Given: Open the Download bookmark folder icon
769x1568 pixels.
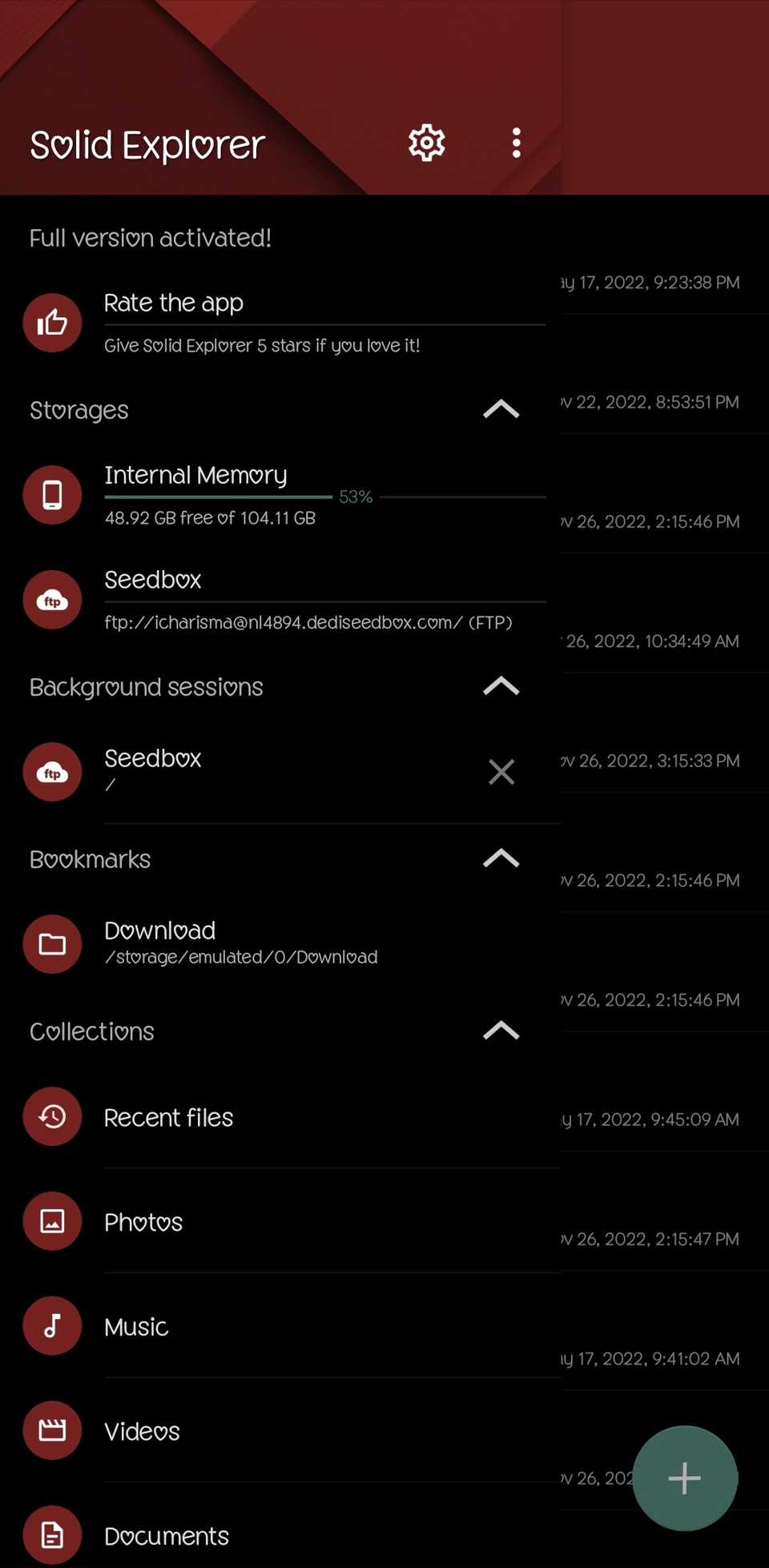Looking at the screenshot, I should (x=52, y=943).
